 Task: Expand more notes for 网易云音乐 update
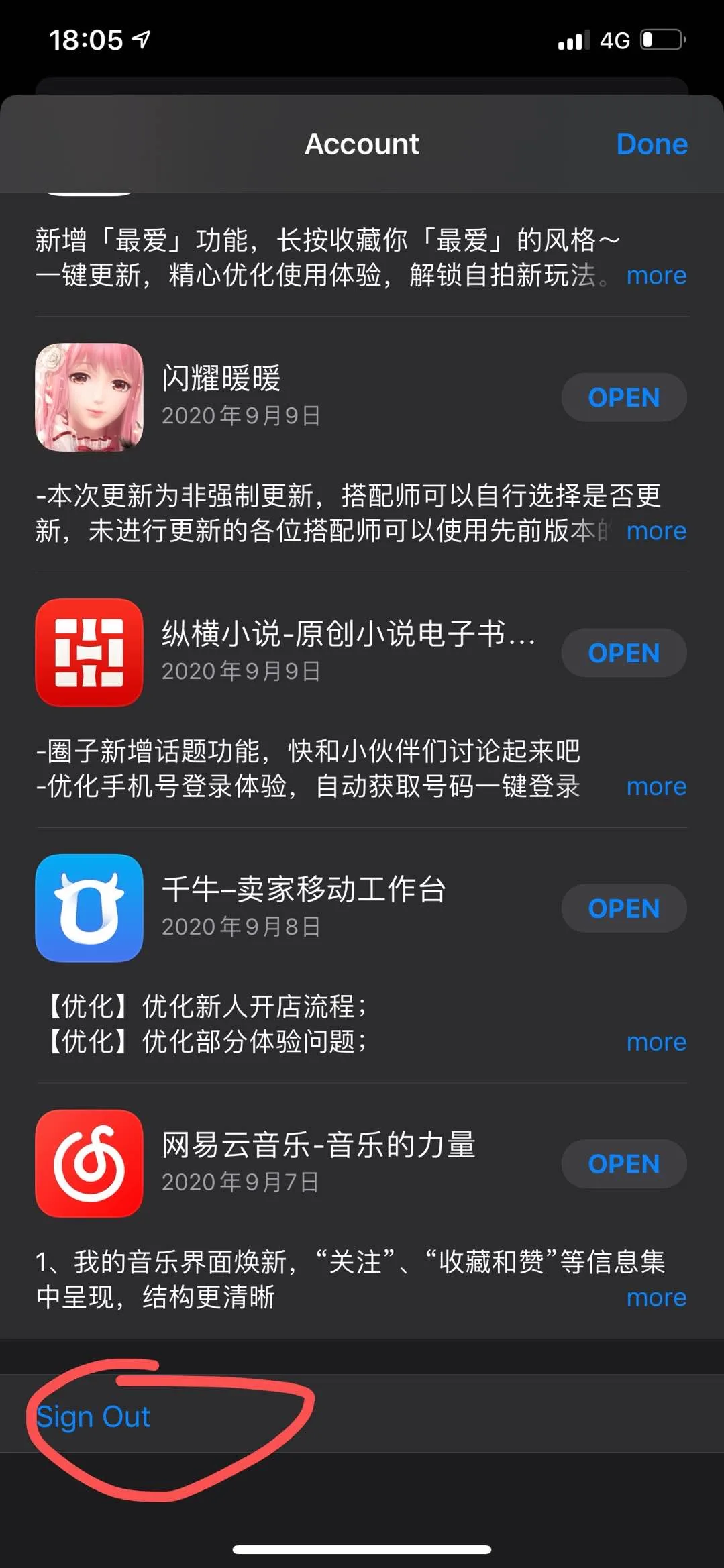656,1298
